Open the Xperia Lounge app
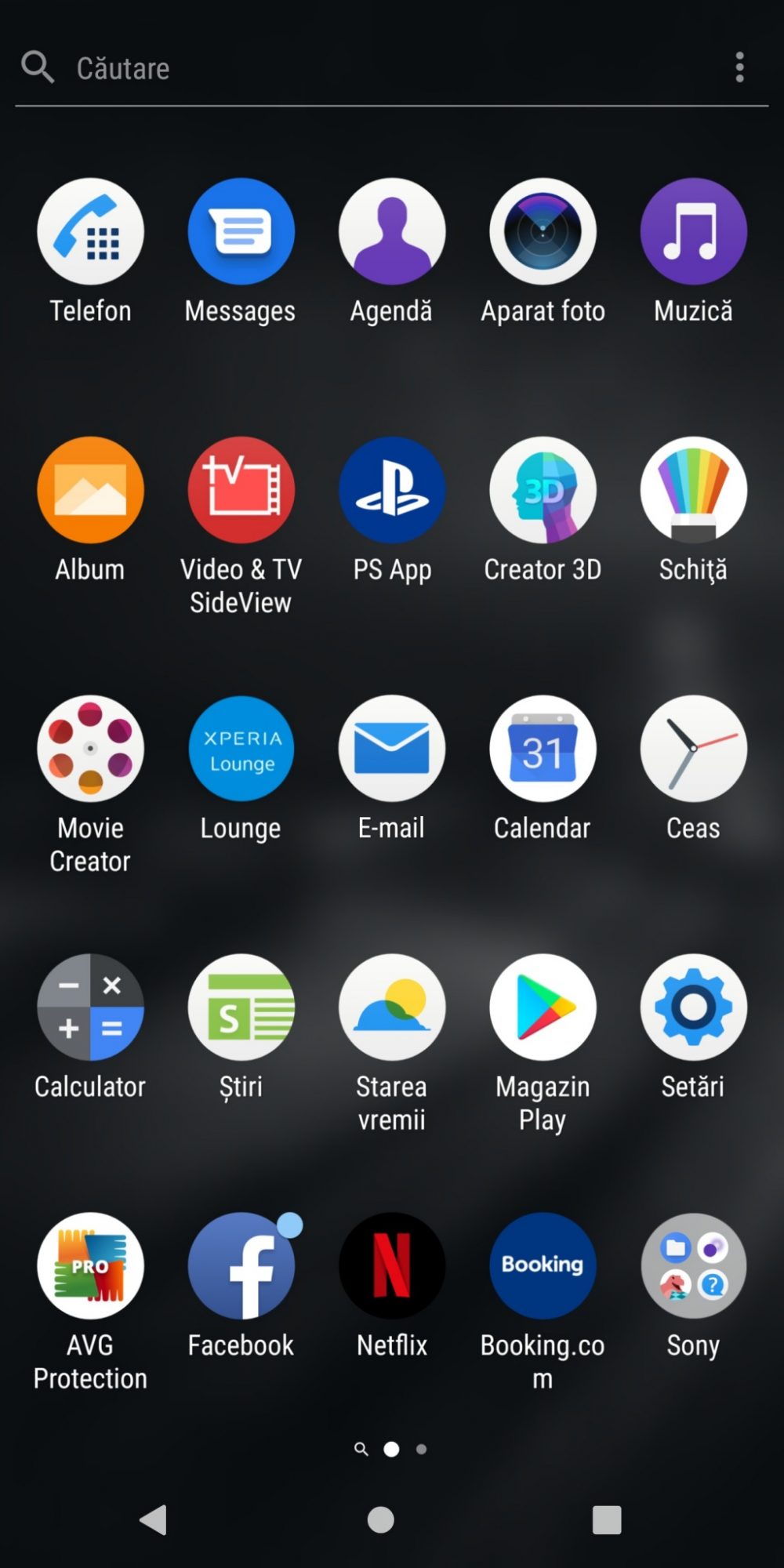 pos(241,750)
